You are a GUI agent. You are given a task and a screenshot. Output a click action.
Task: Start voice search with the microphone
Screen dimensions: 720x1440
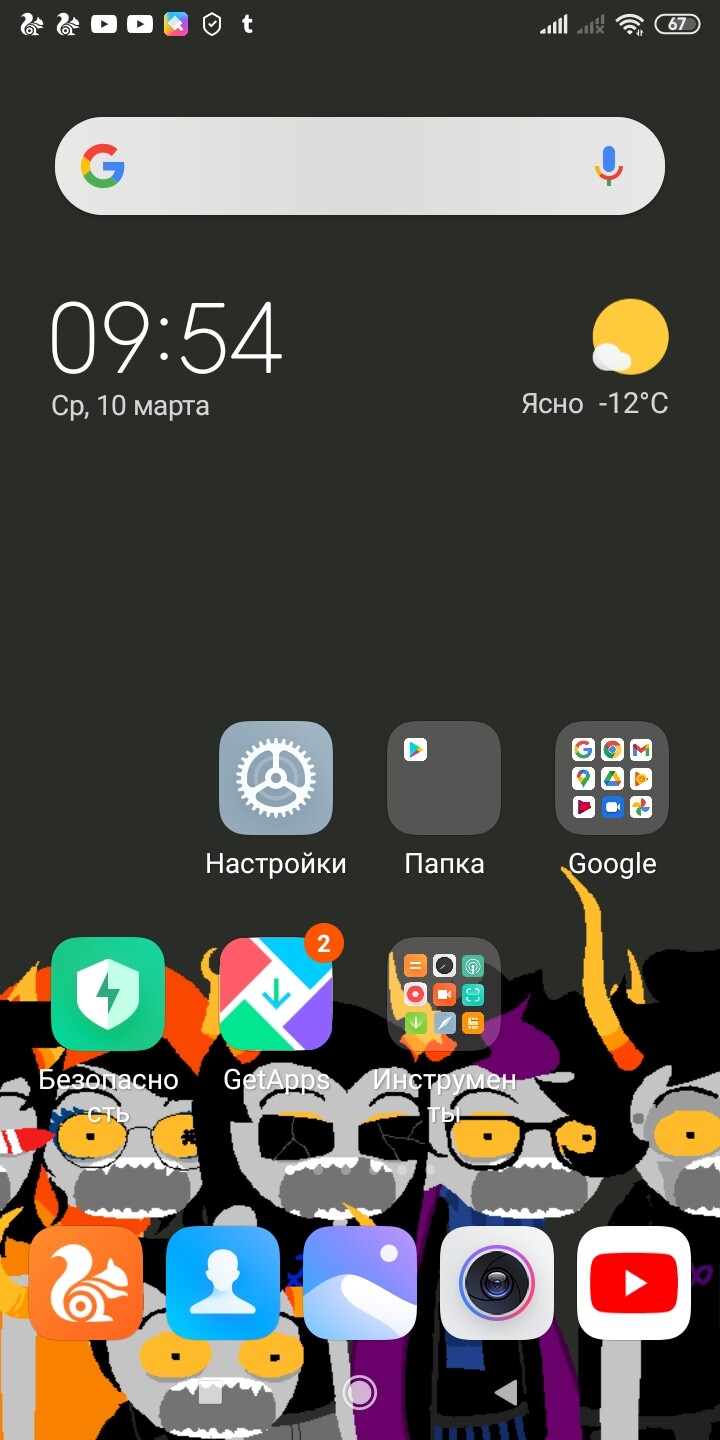pyautogui.click(x=608, y=166)
